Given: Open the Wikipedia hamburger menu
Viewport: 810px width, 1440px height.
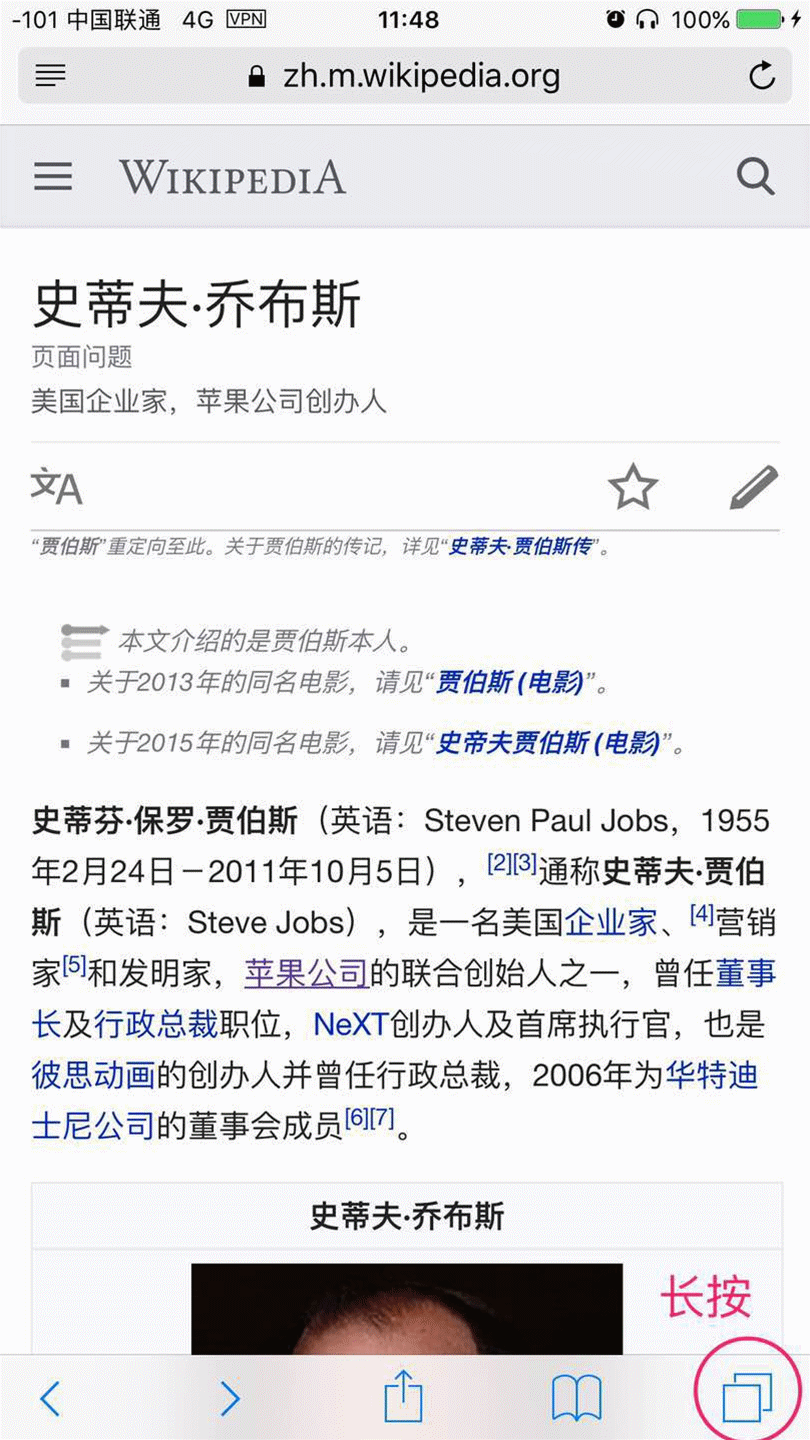Looking at the screenshot, I should click(x=53, y=177).
